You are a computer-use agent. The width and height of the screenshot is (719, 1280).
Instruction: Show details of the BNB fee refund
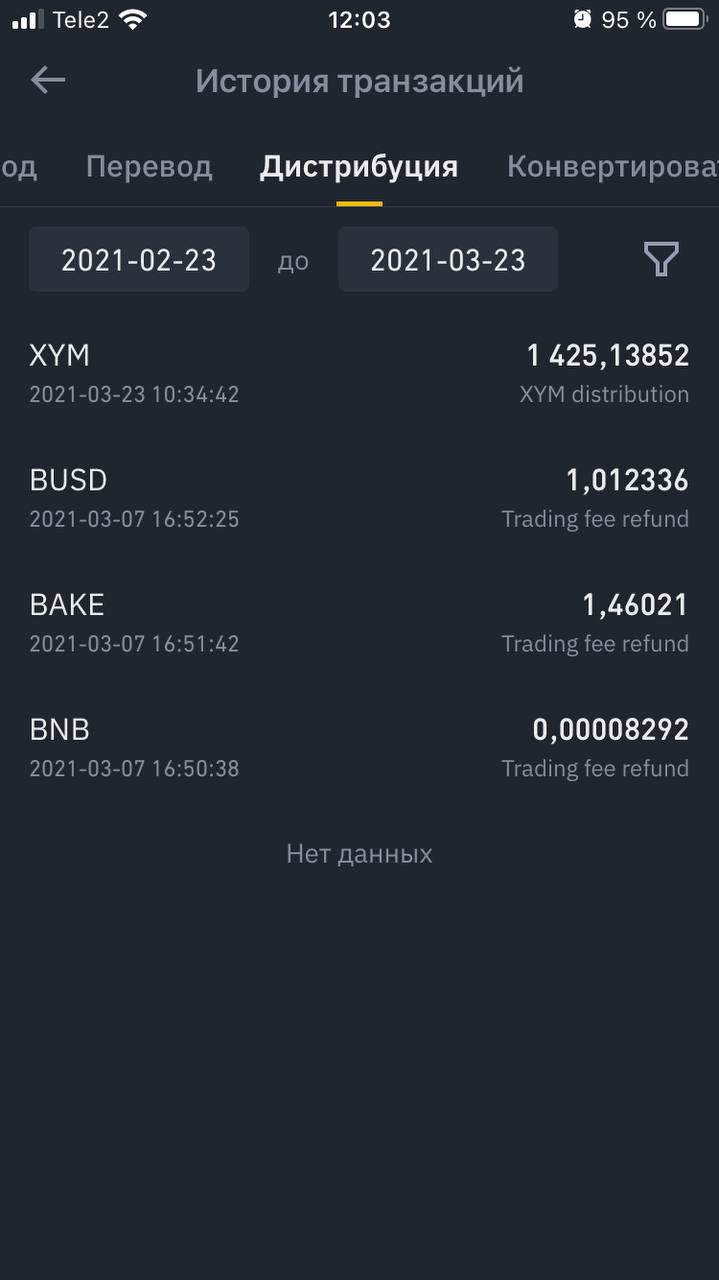tap(359, 748)
